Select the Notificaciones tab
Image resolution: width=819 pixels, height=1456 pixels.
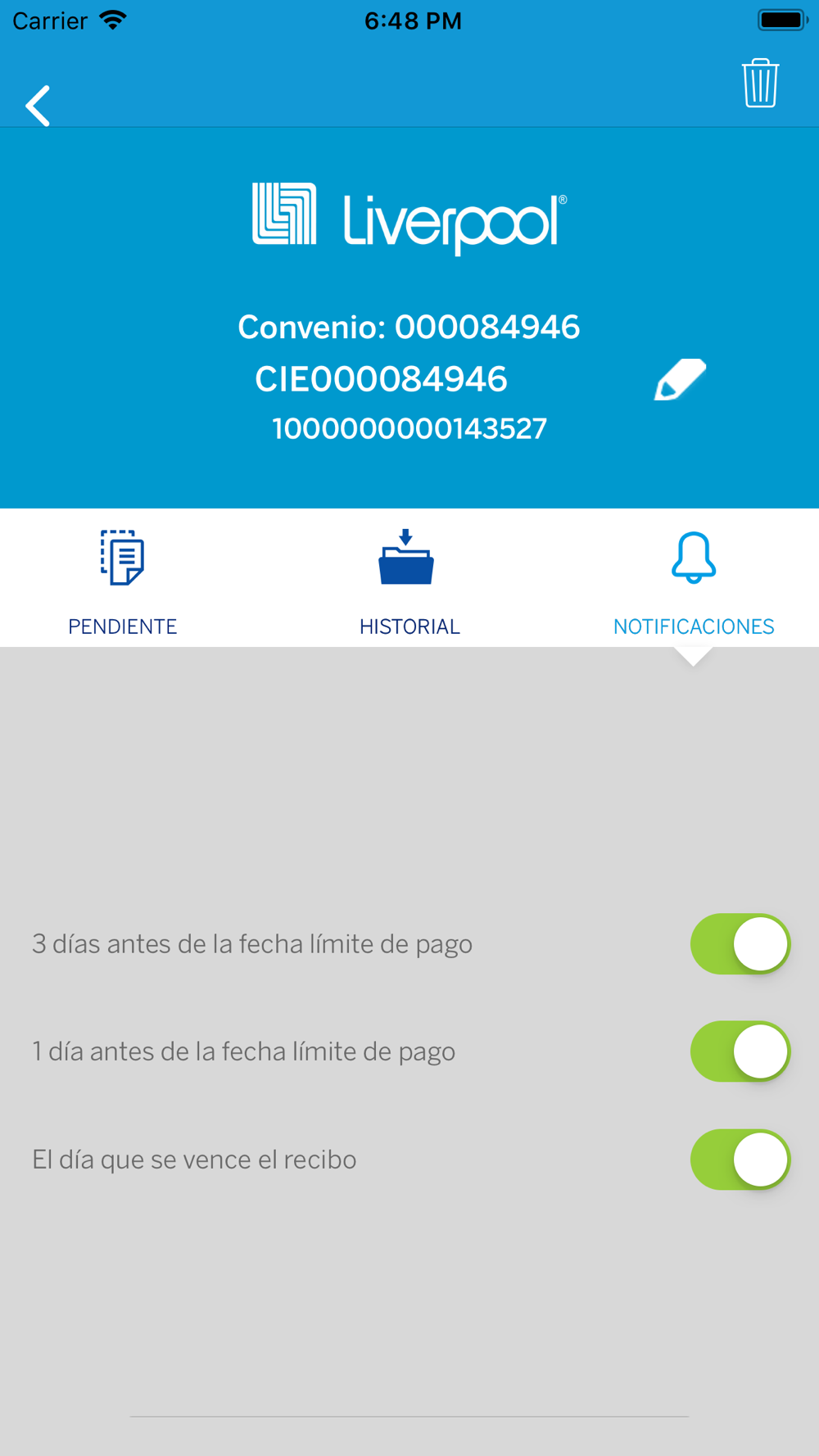tap(694, 582)
